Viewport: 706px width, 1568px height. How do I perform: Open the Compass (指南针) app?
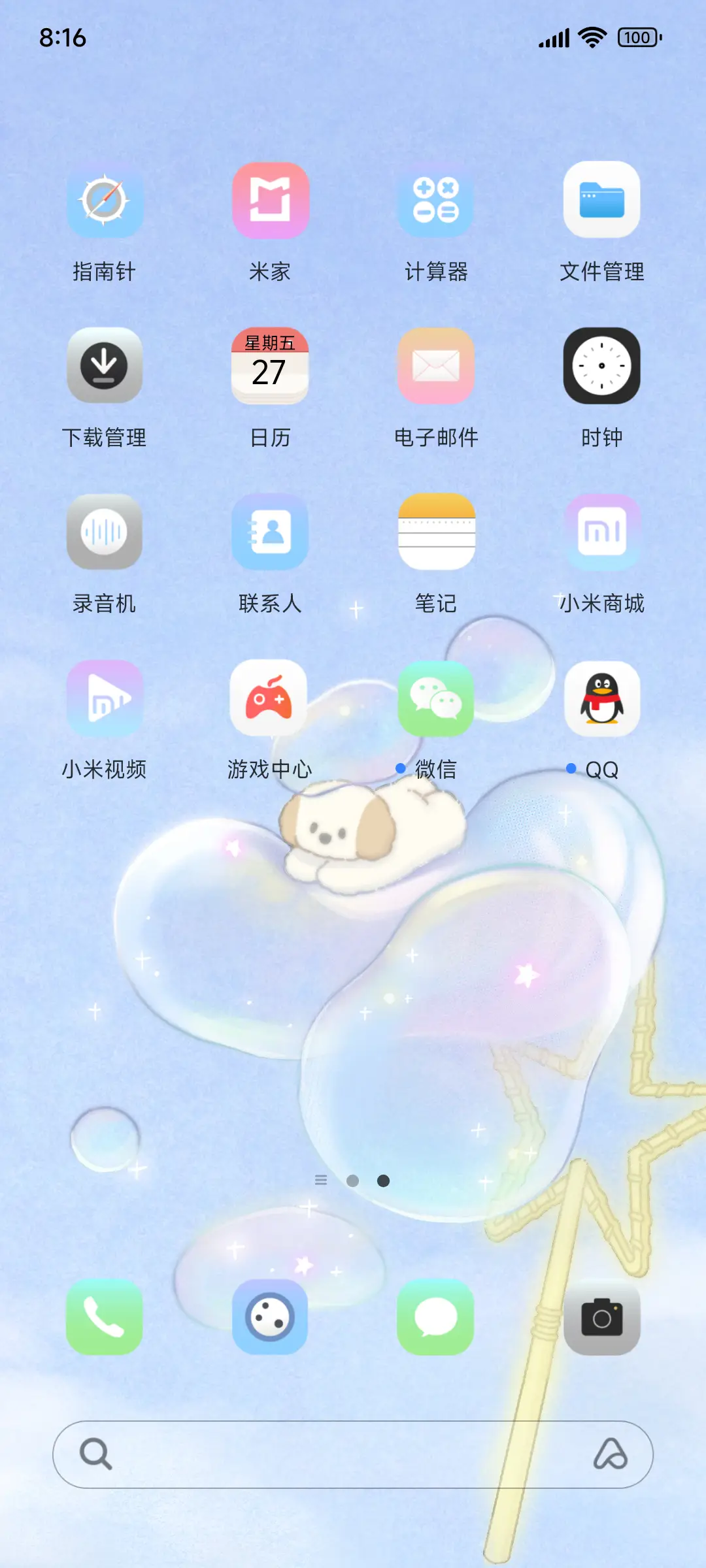coord(104,201)
